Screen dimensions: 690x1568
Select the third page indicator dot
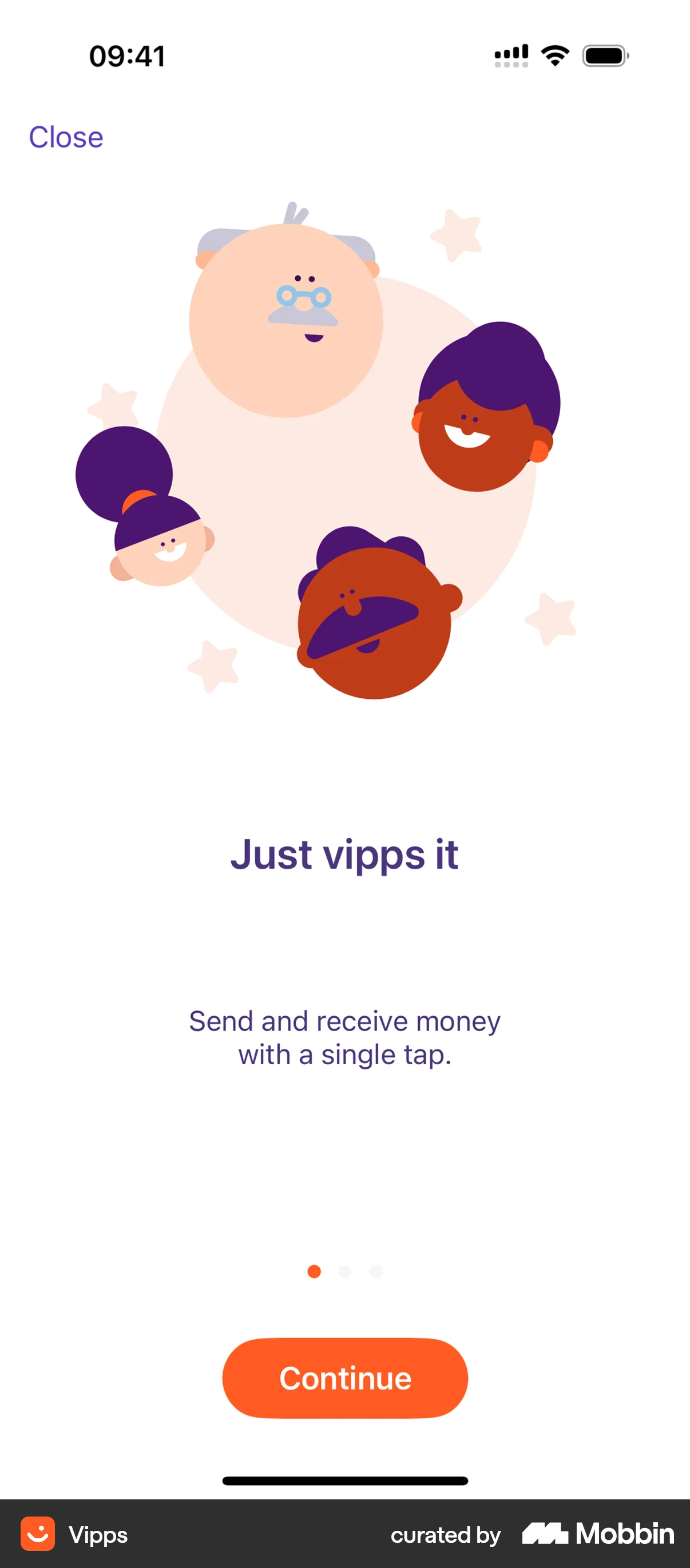[x=377, y=1272]
